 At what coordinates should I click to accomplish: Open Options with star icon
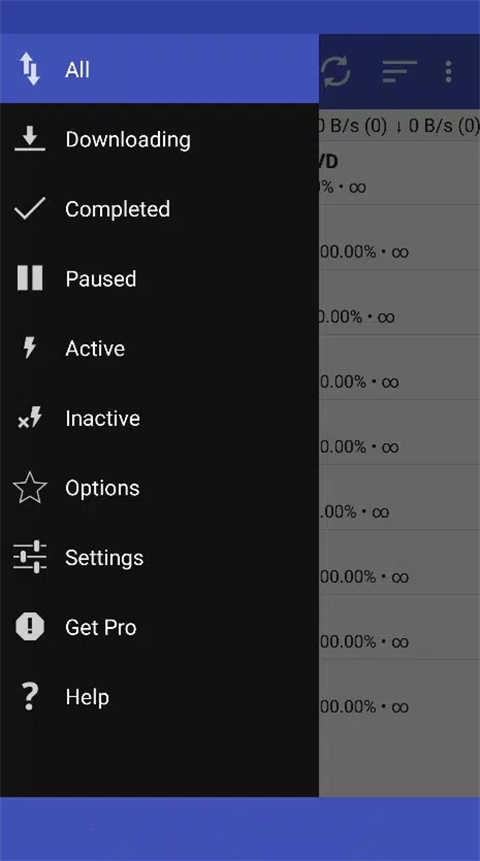coord(159,488)
